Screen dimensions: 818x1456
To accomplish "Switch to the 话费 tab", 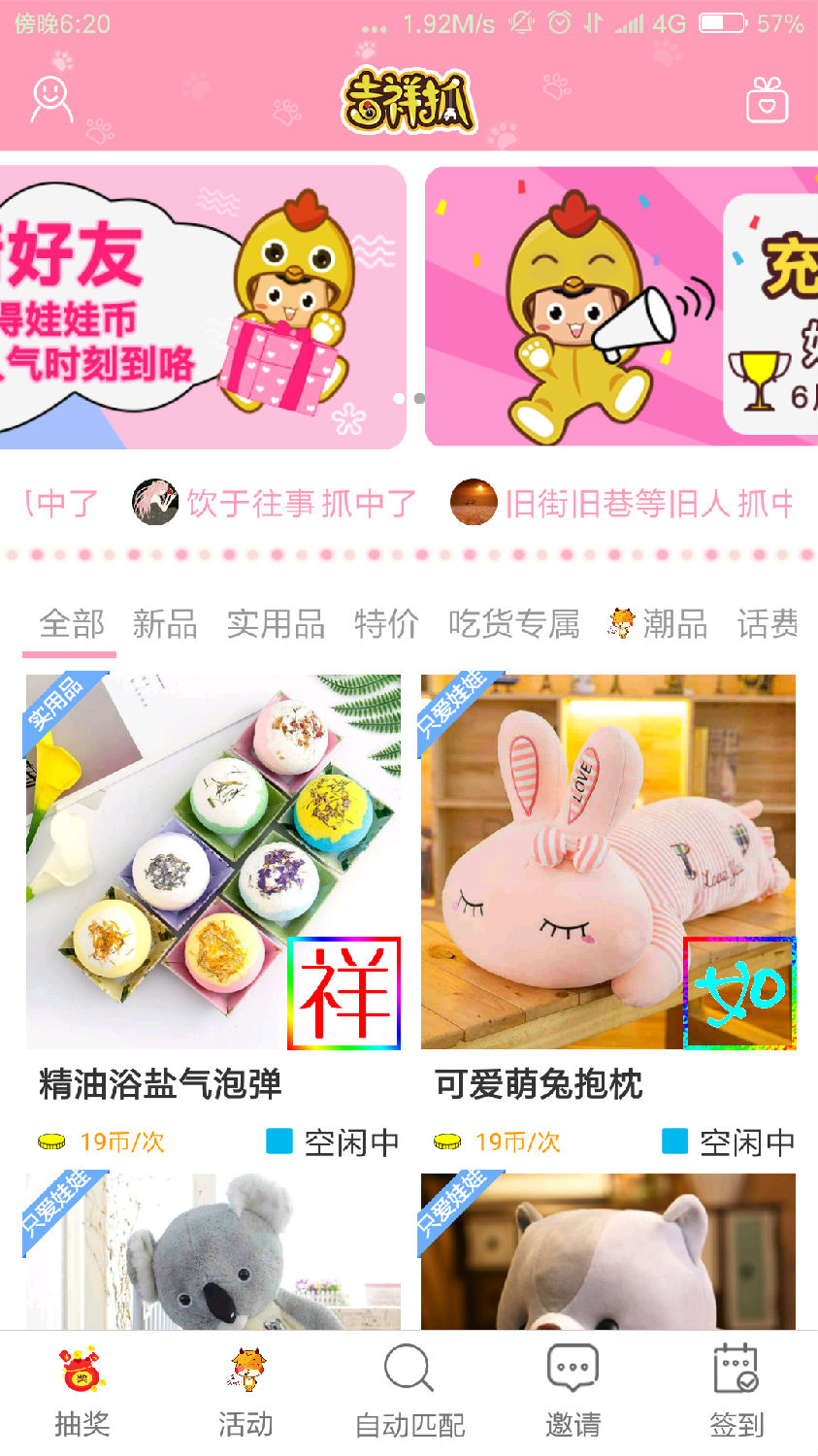I will coord(767,623).
